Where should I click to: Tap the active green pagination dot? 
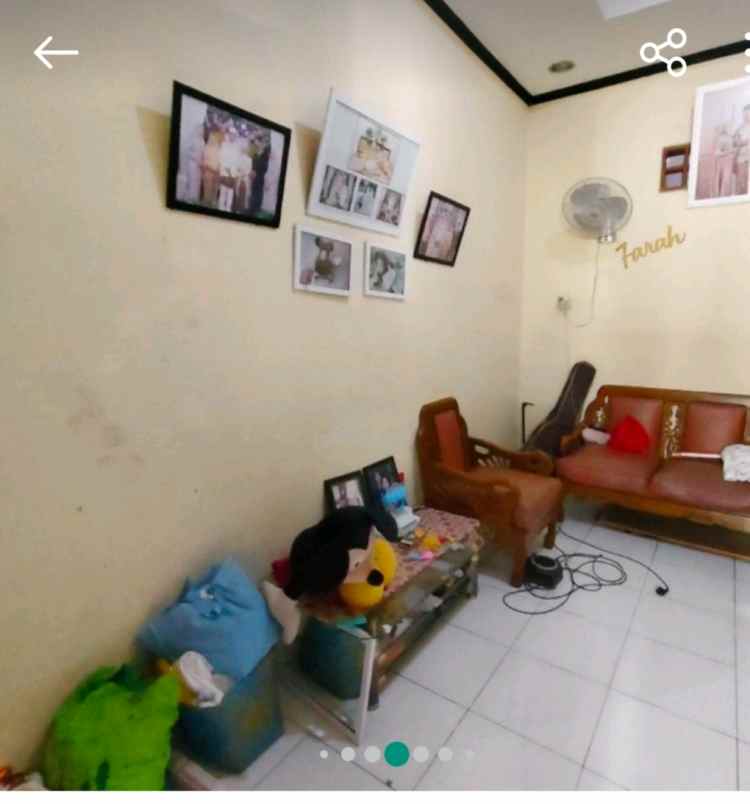[x=396, y=753]
